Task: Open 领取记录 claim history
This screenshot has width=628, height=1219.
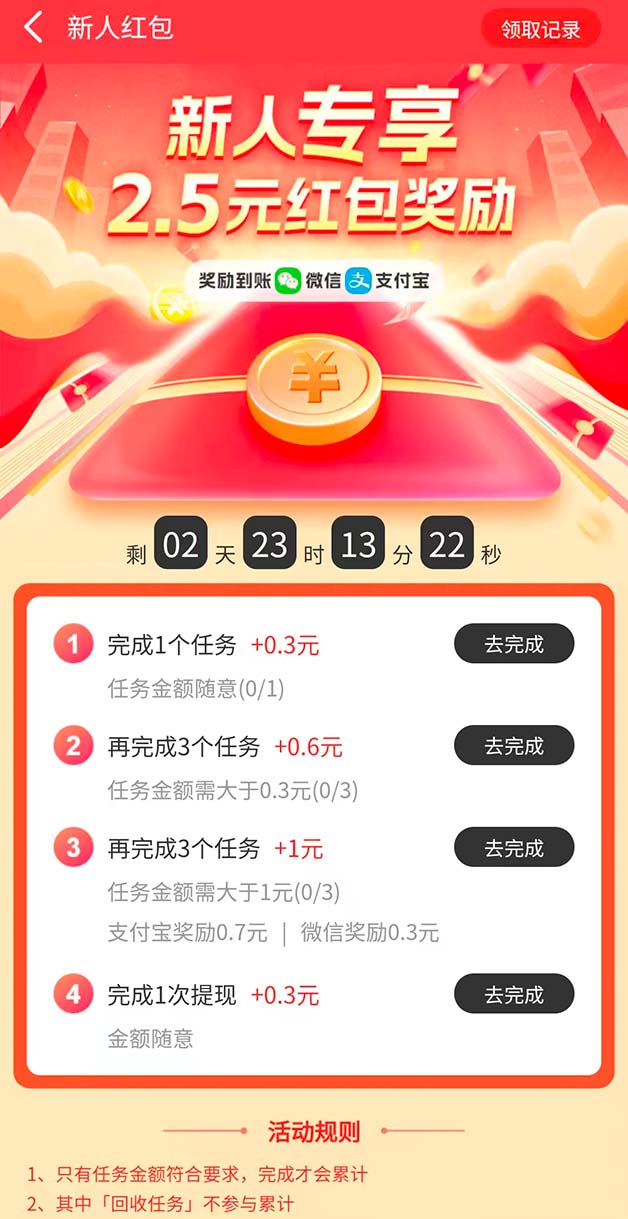Action: (540, 29)
